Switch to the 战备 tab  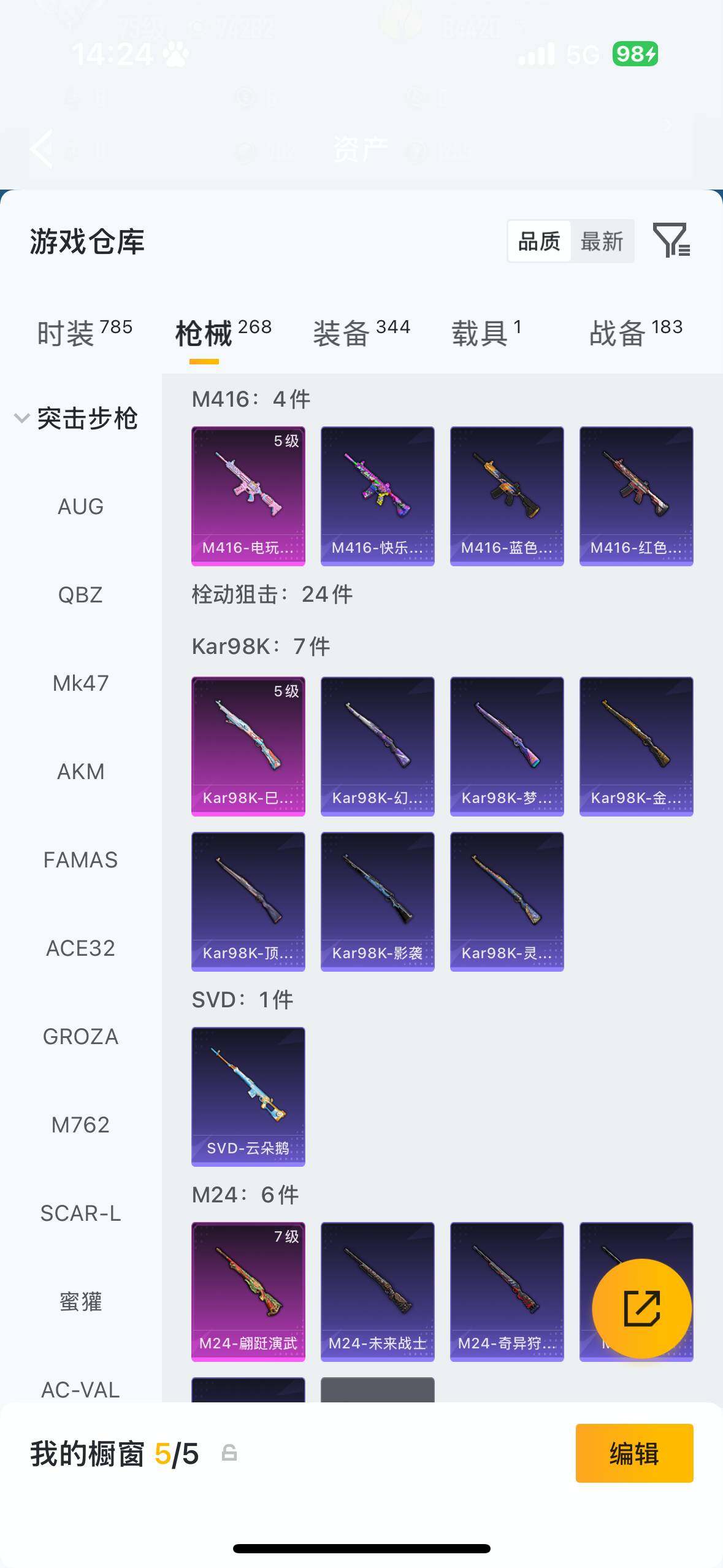(x=636, y=333)
